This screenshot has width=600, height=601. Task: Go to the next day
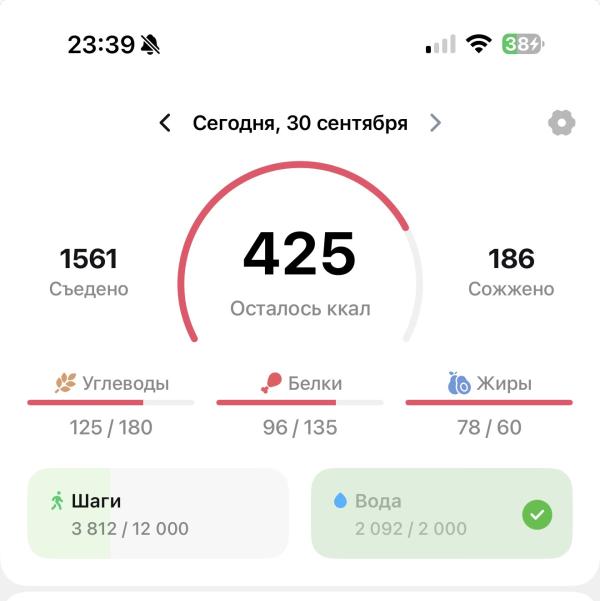(435, 123)
